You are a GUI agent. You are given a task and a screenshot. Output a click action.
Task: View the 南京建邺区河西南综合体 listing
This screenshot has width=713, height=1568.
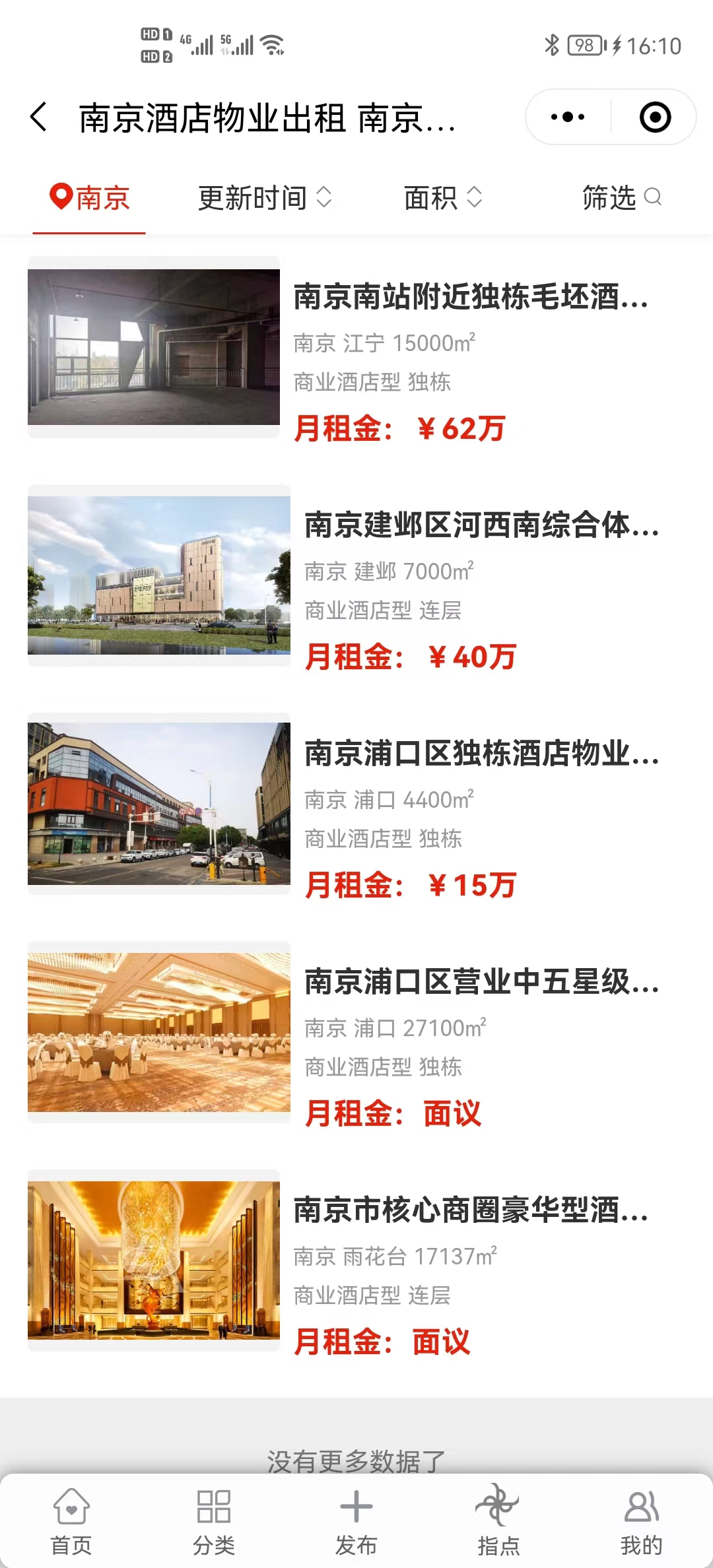click(481, 525)
